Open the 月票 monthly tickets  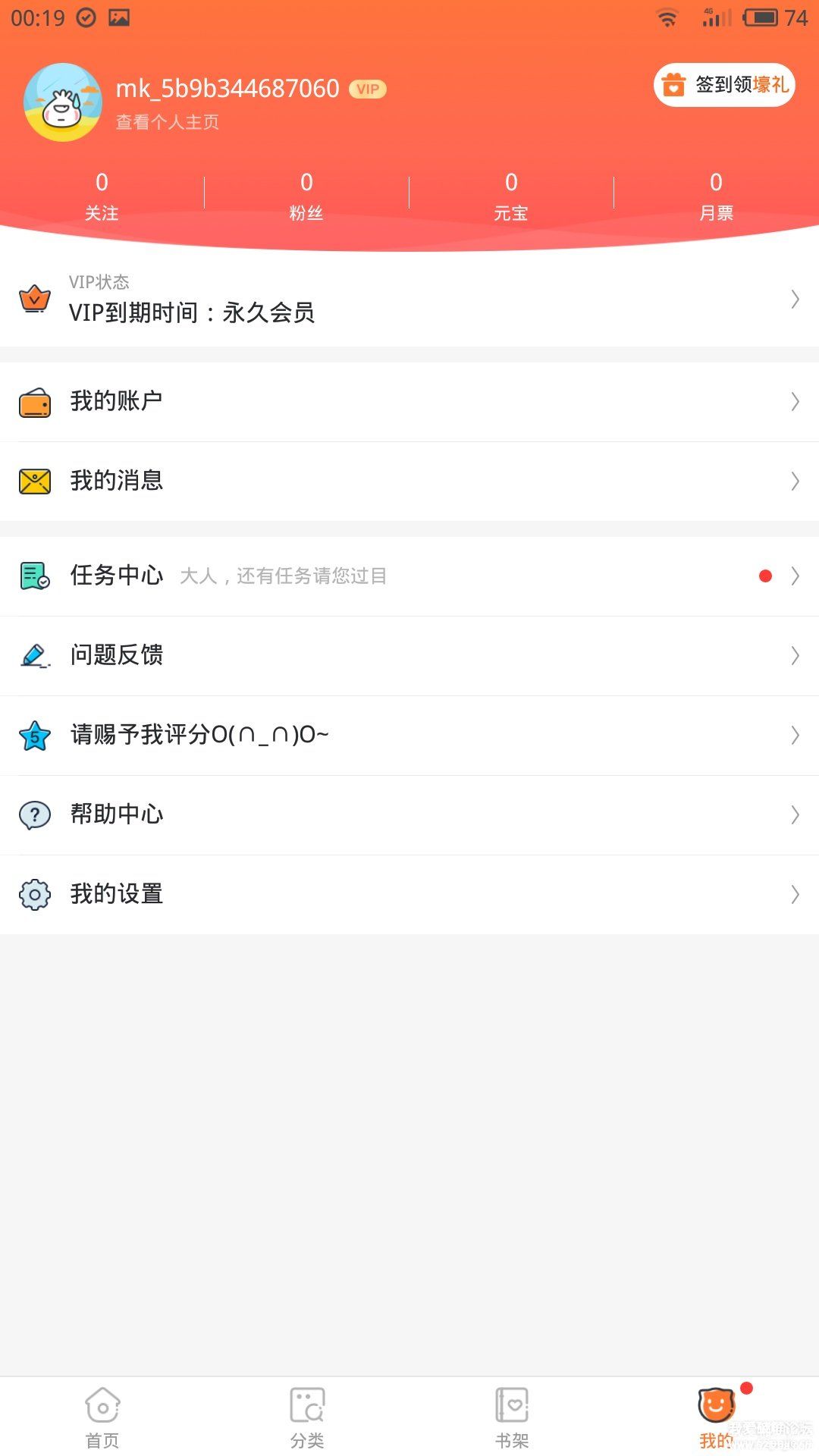click(716, 195)
